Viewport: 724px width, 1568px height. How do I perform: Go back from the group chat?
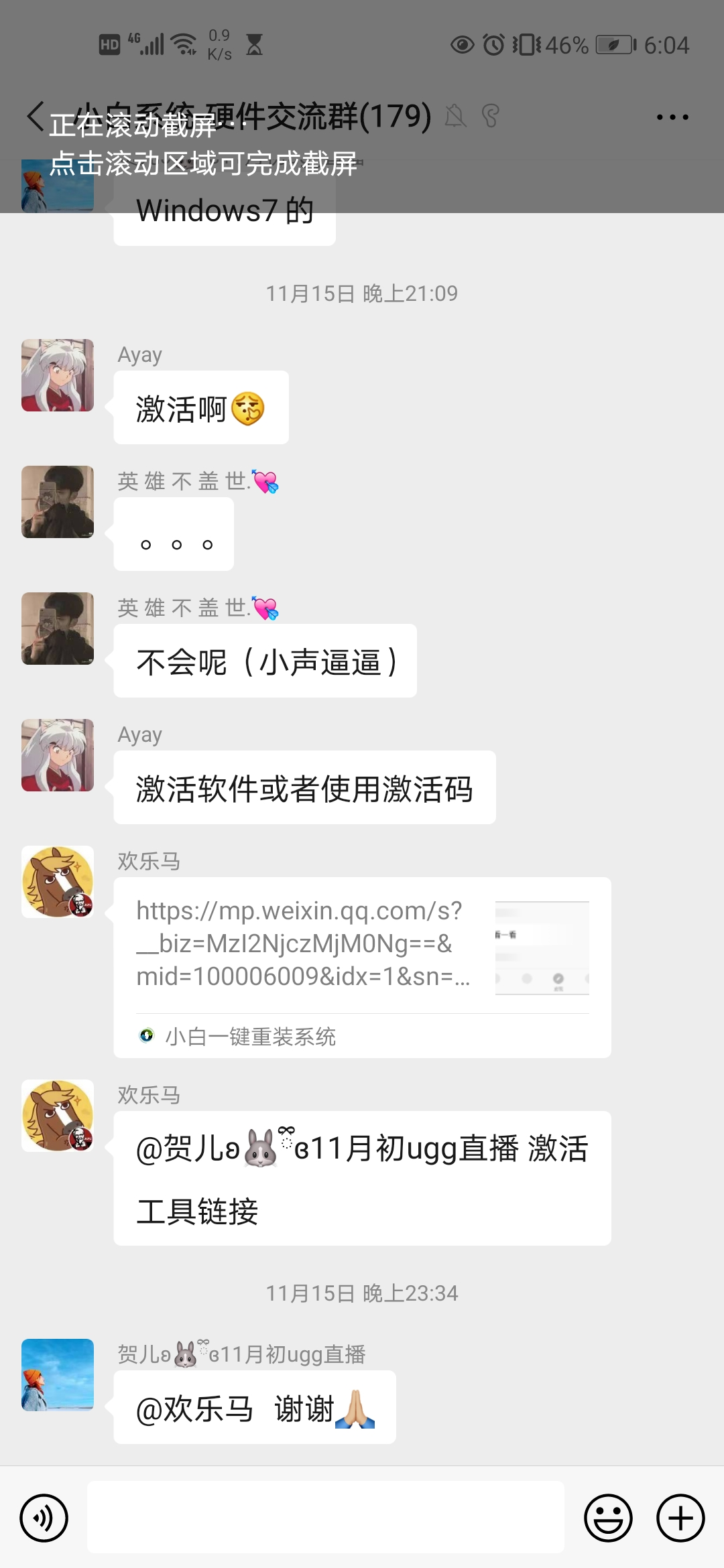coord(35,117)
